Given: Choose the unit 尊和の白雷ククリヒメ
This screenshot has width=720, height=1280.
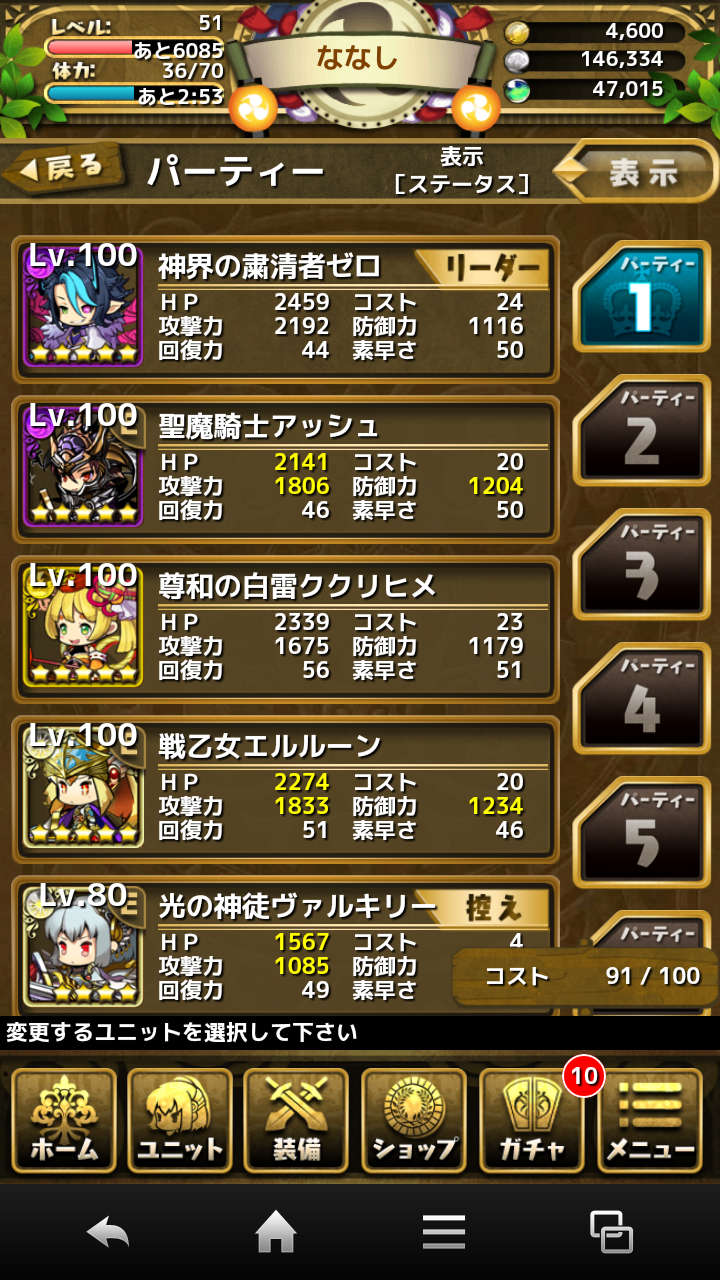Looking at the screenshot, I should tap(285, 629).
